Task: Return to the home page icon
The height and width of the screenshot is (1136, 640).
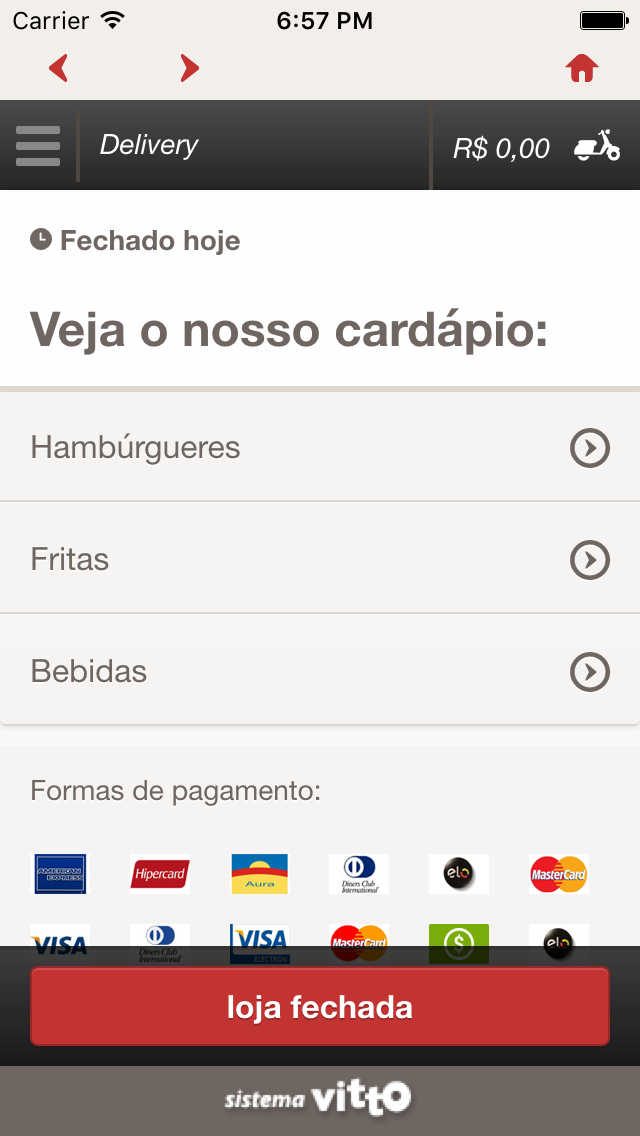Action: click(x=582, y=68)
